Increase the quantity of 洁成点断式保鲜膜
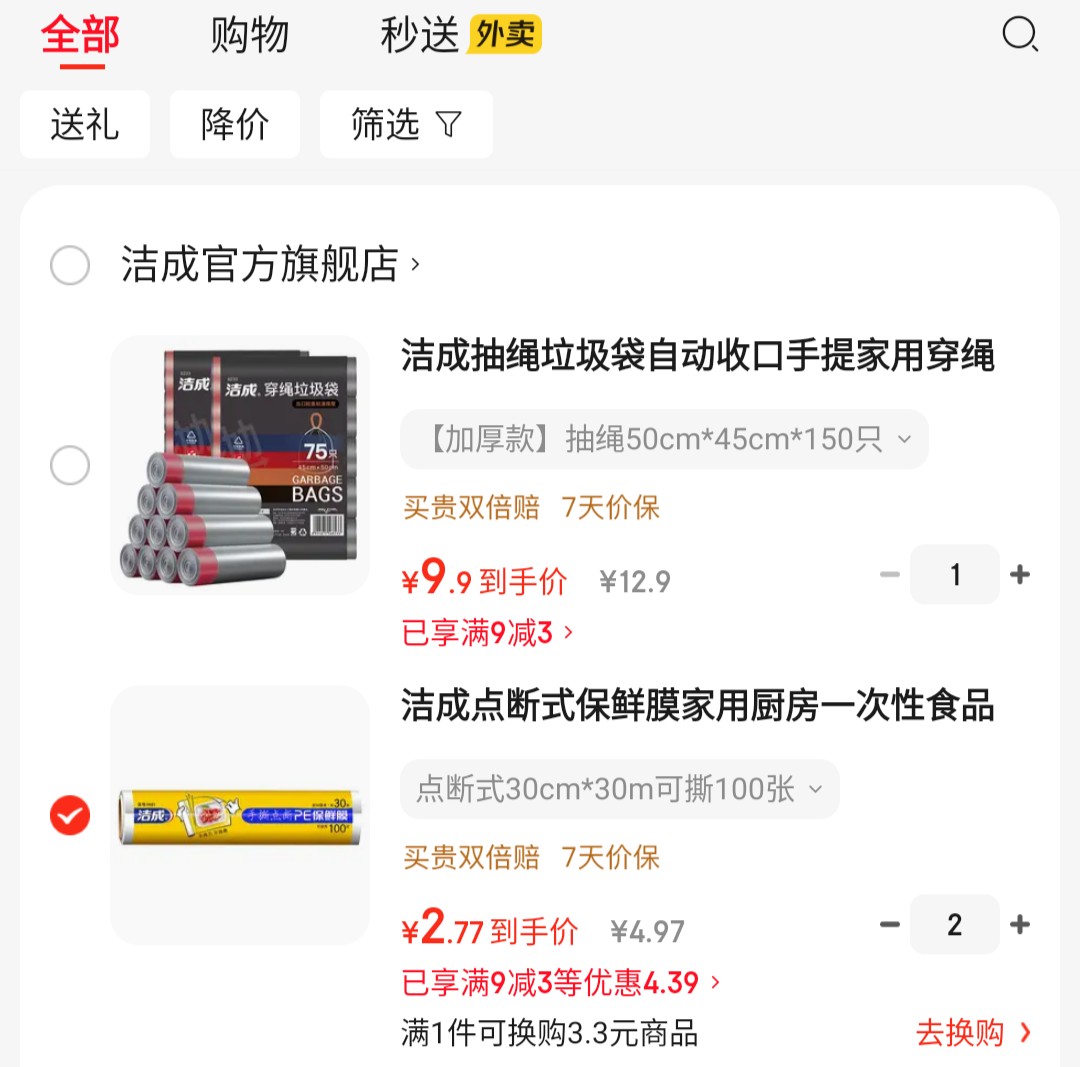1080x1067 pixels. tap(1020, 925)
